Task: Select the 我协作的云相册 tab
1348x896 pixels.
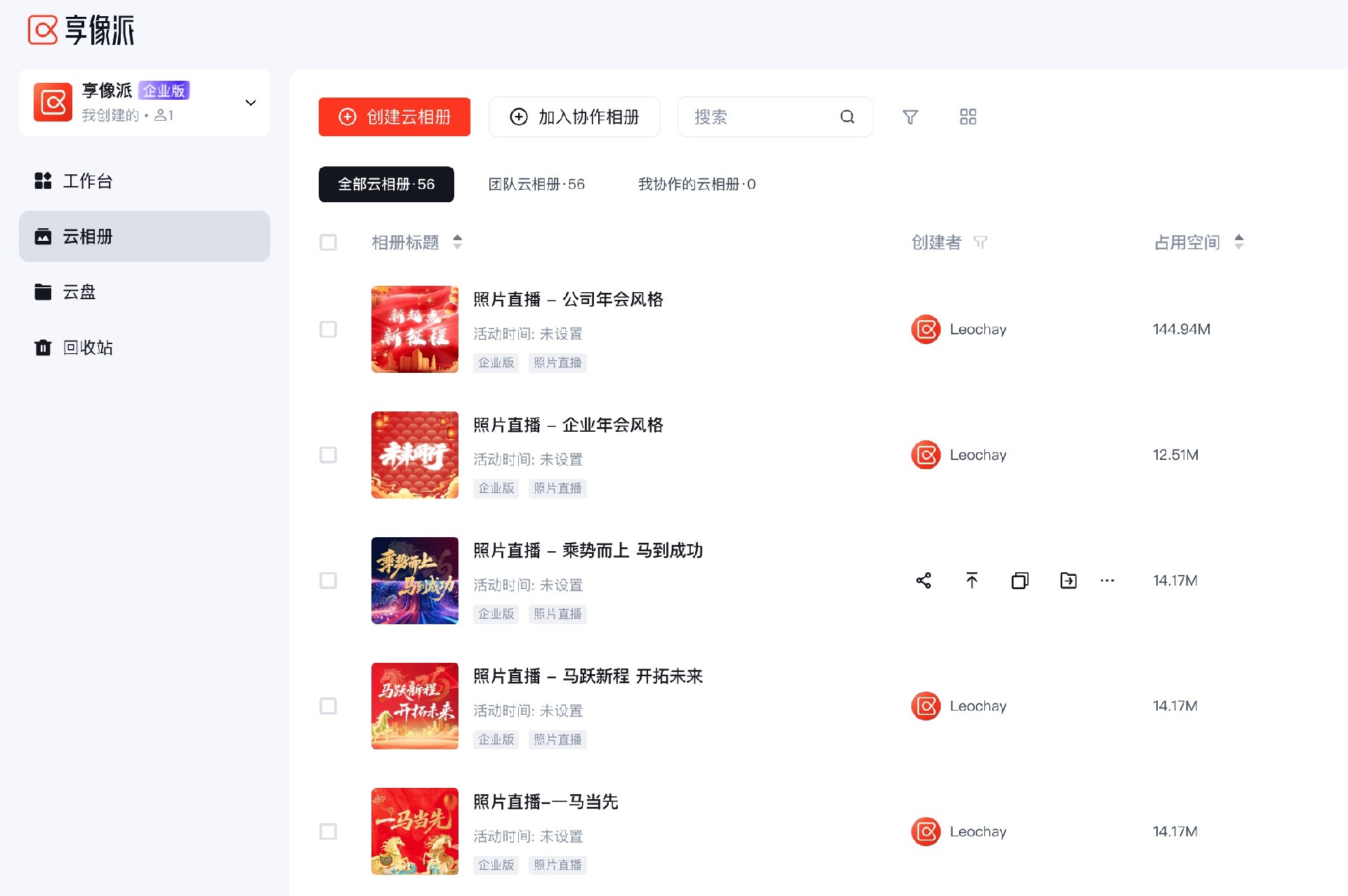Action: click(x=696, y=184)
